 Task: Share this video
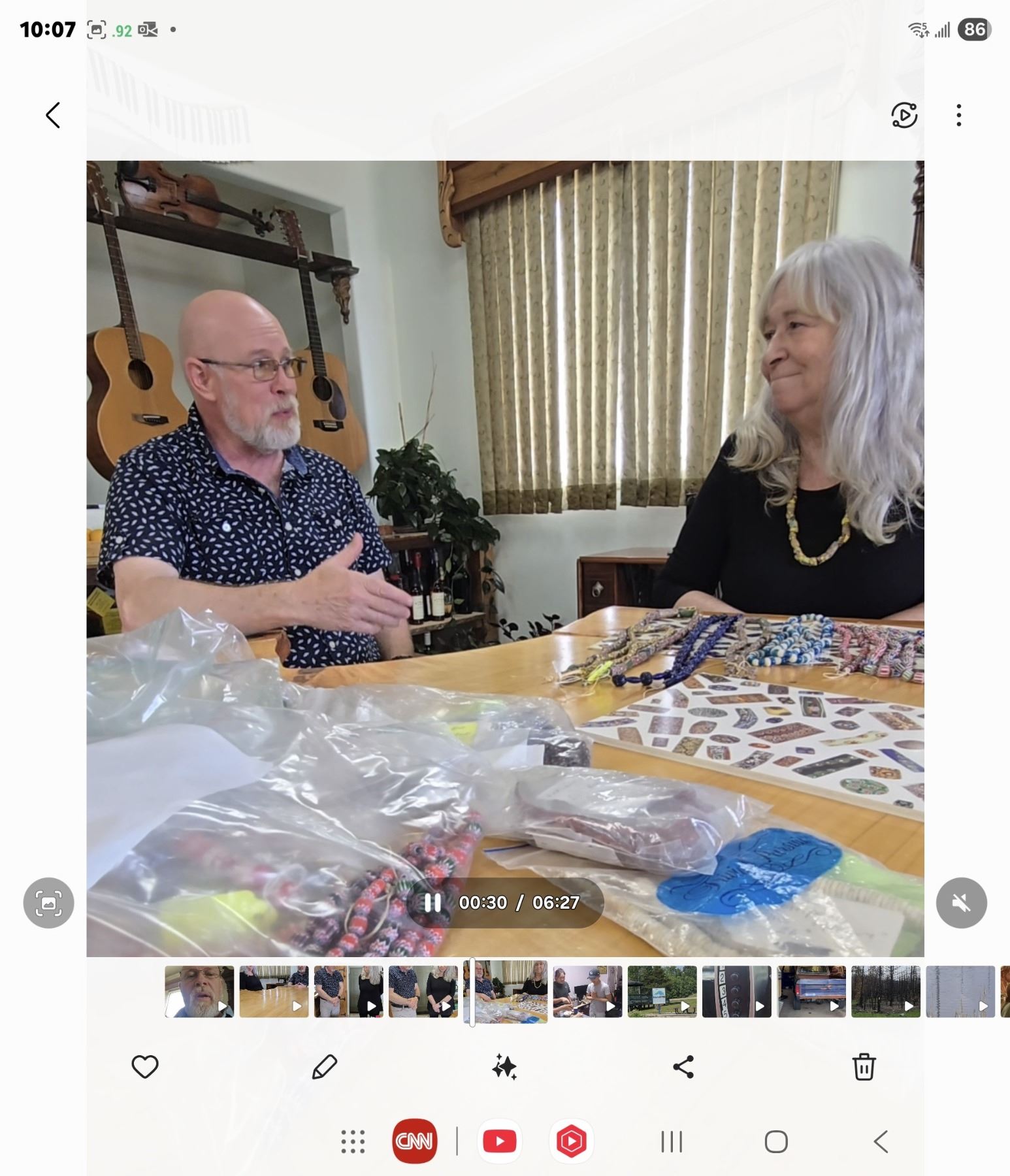(683, 1067)
